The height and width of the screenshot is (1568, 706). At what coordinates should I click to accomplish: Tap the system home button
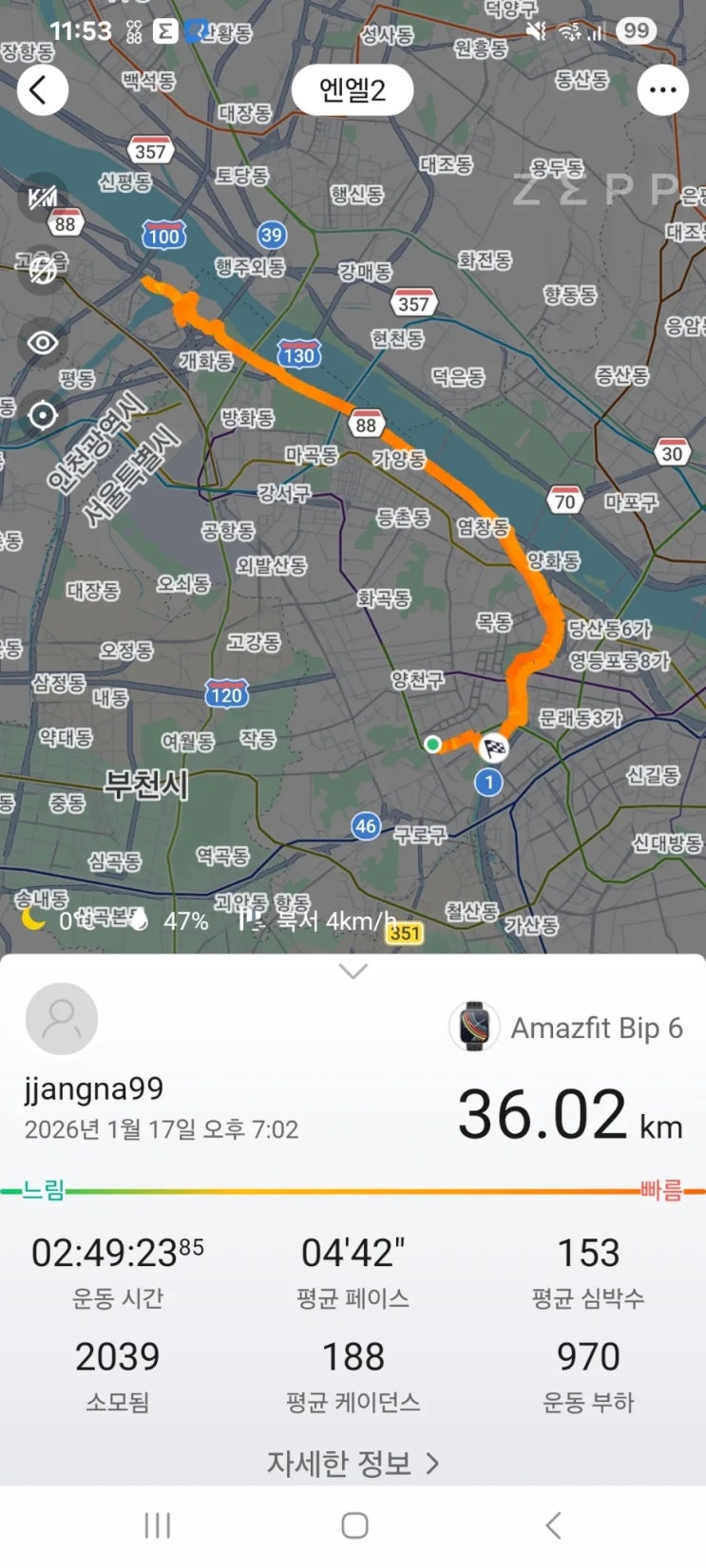[354, 1525]
